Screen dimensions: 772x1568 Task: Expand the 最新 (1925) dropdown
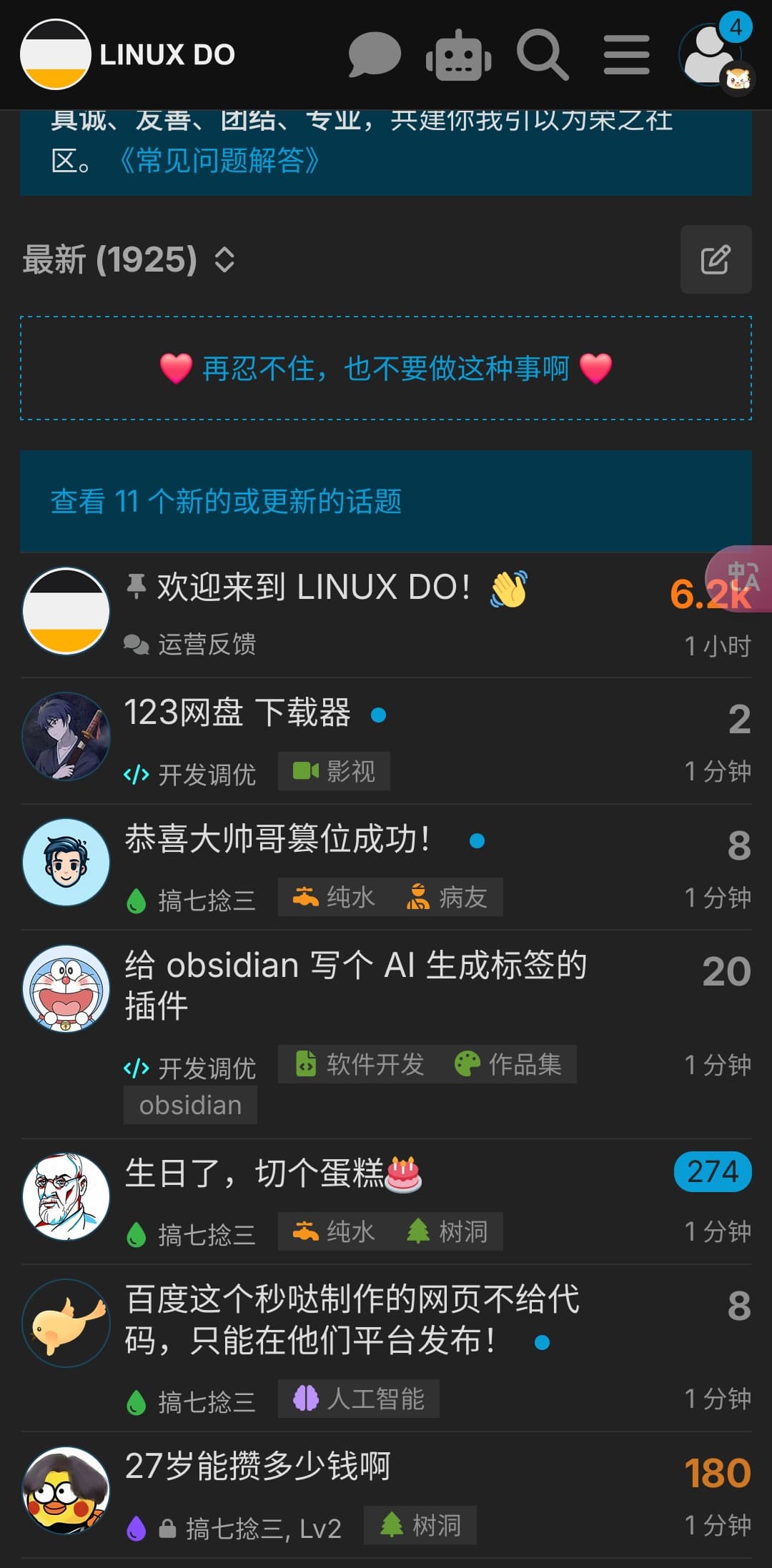(x=129, y=259)
